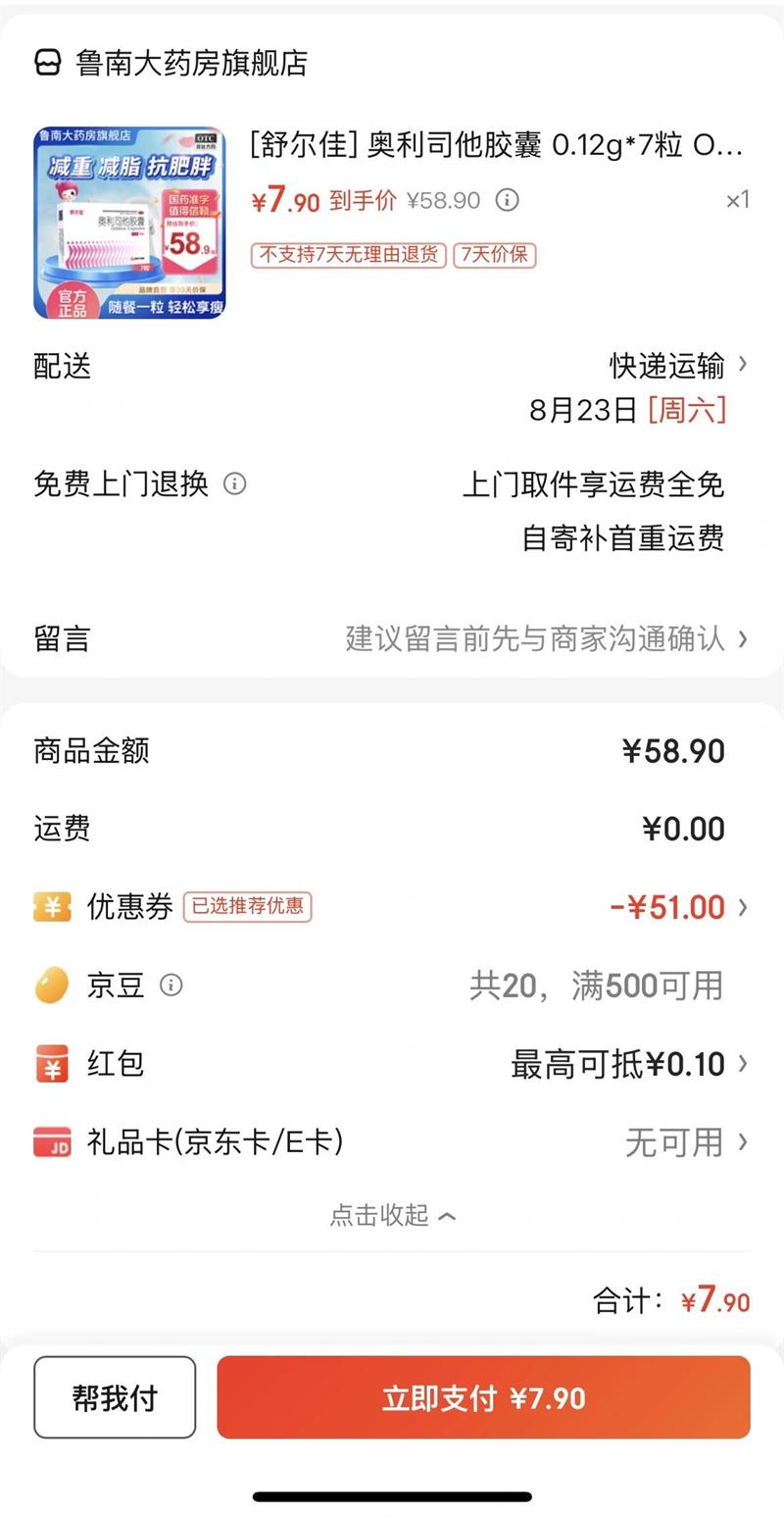The width and height of the screenshot is (784, 1518).
Task: View info about 免费上门退换
Action: pos(235,483)
